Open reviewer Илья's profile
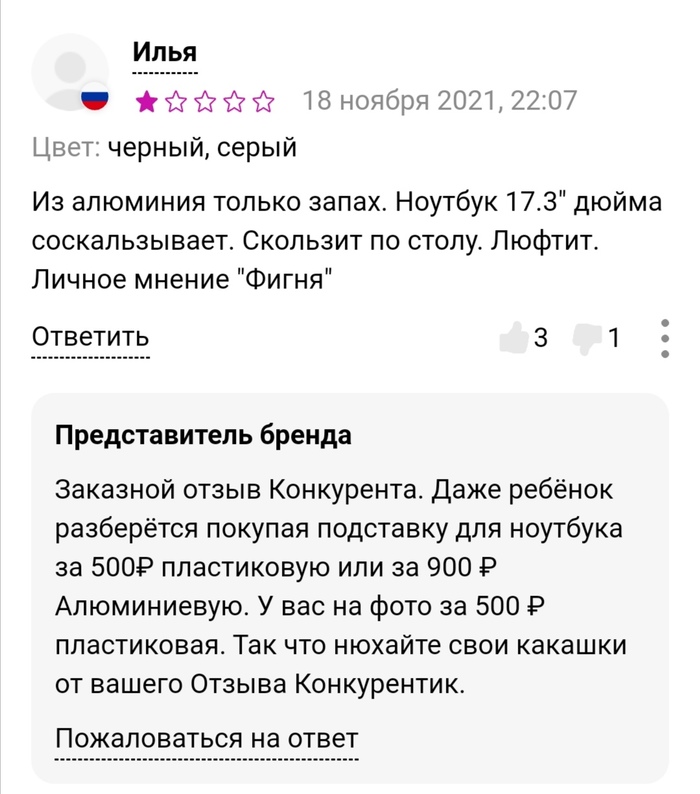700x794 pixels. point(165,54)
